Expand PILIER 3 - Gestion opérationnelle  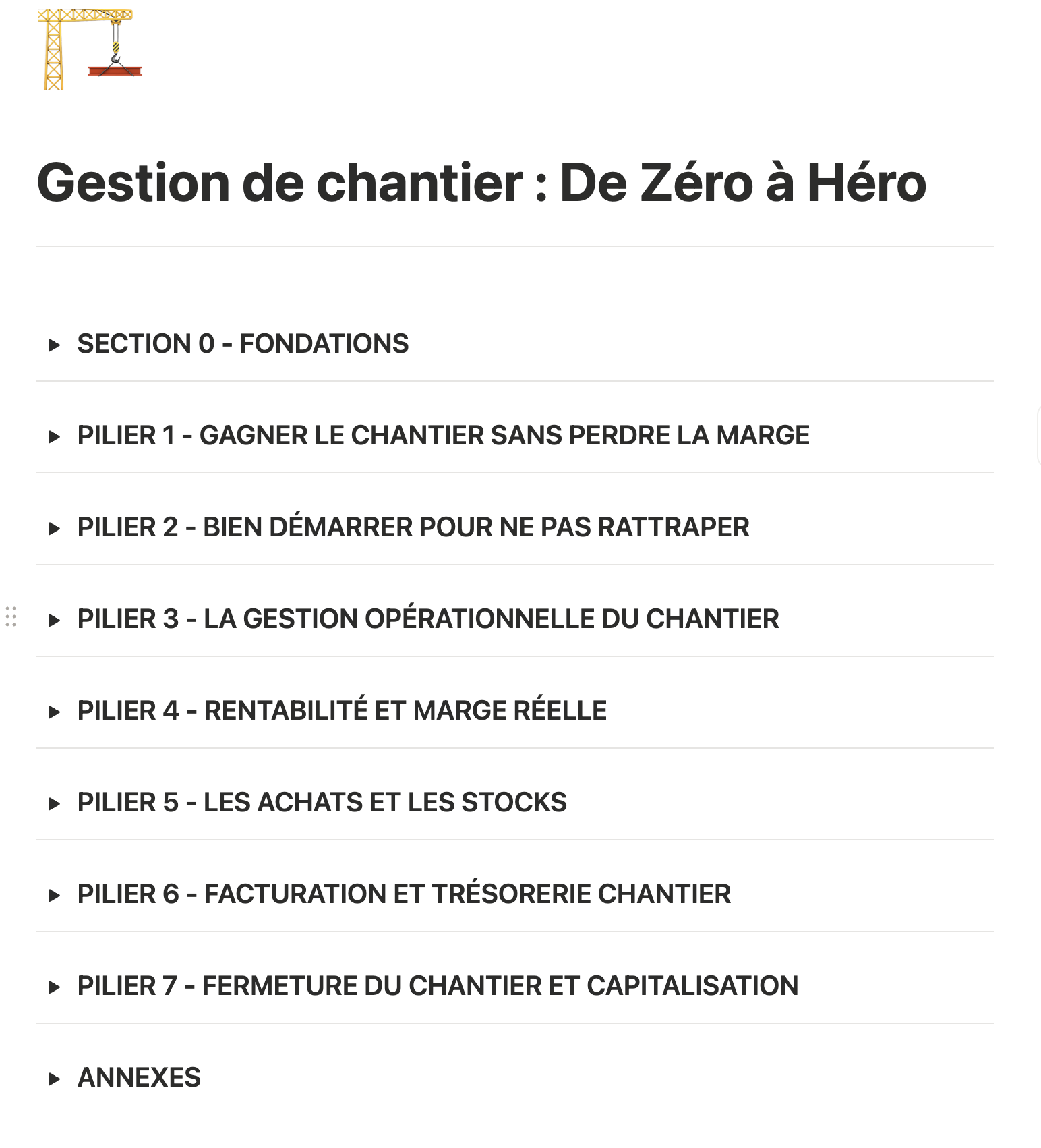point(55,621)
